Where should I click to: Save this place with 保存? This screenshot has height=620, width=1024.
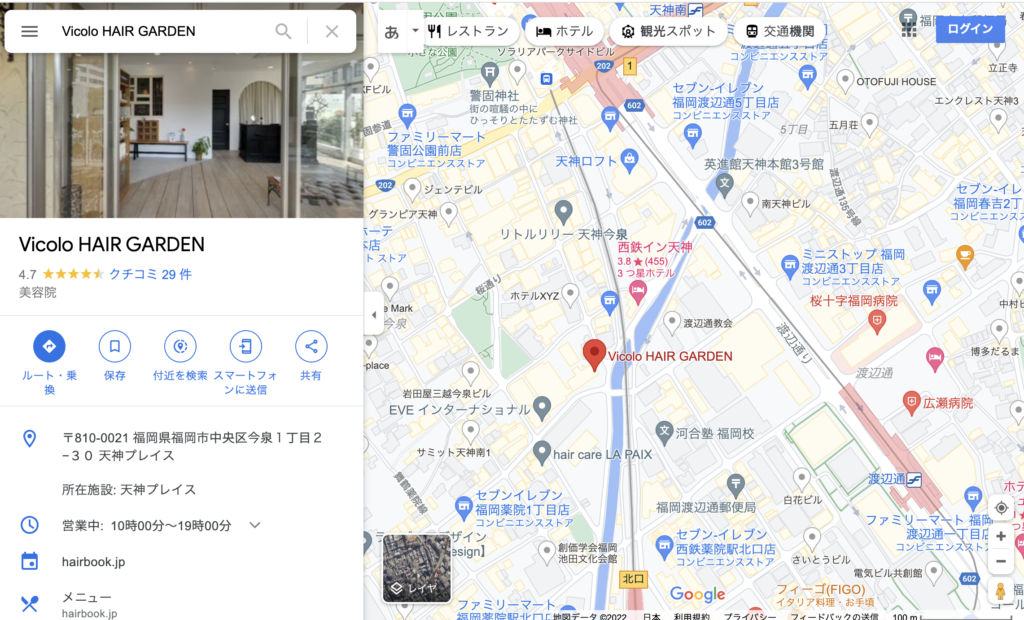(x=115, y=347)
